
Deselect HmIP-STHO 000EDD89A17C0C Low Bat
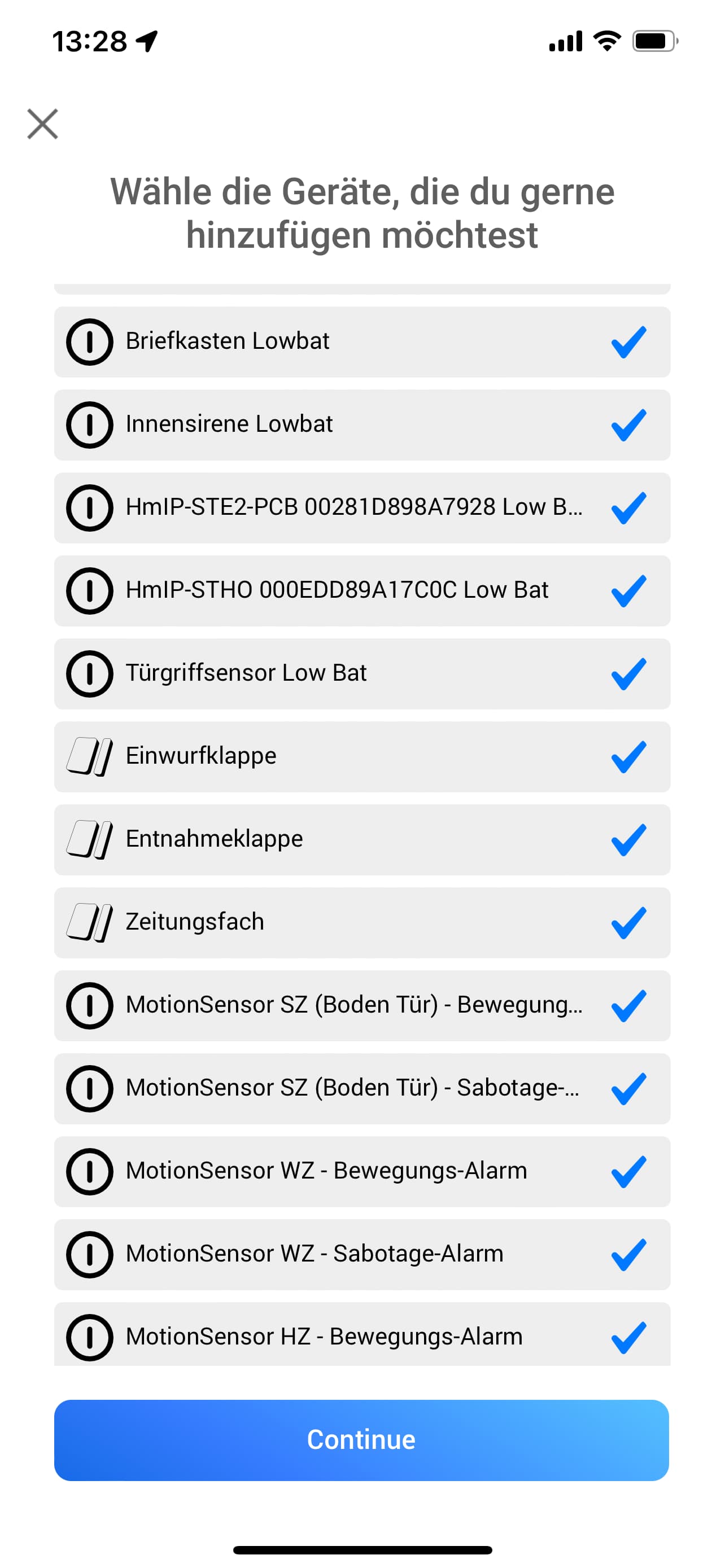tap(628, 590)
